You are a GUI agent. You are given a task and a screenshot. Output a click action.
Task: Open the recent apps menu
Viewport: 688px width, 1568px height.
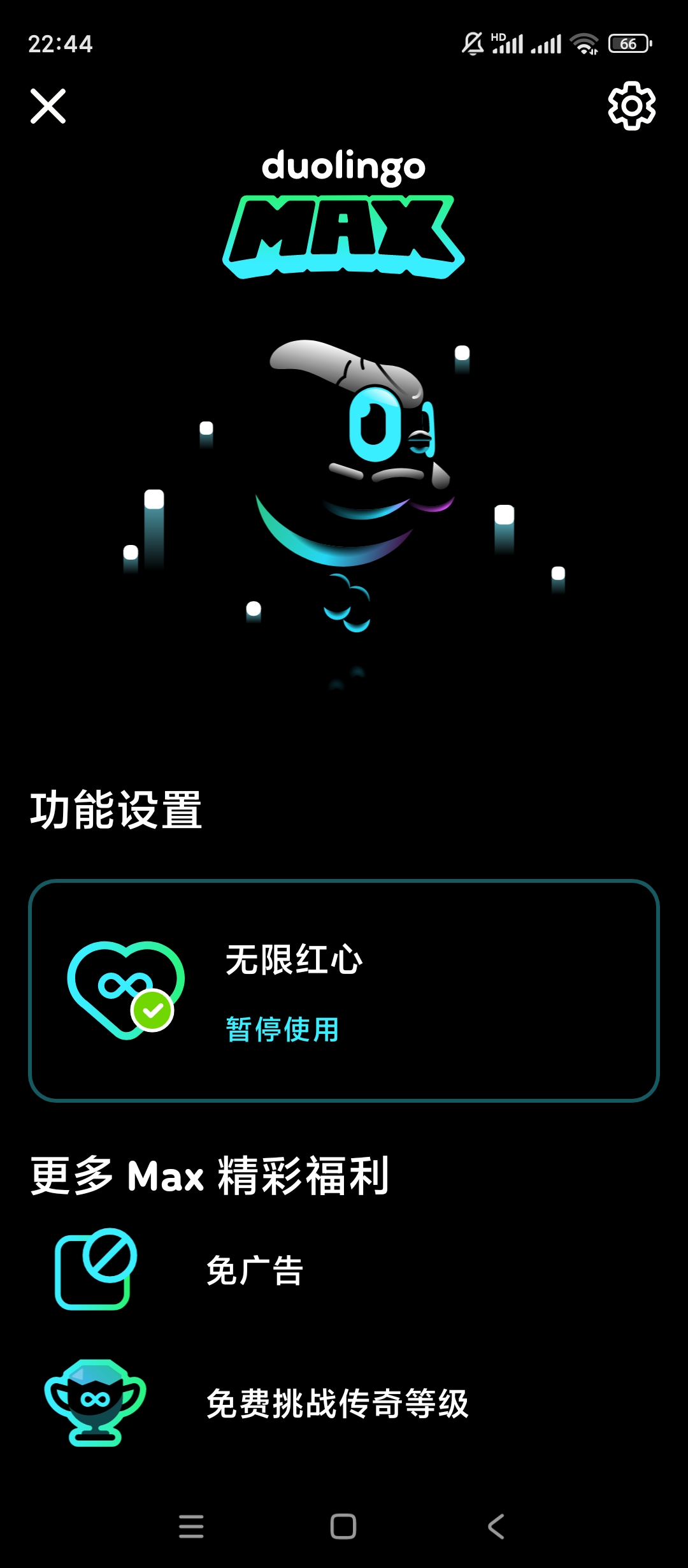(x=191, y=1527)
